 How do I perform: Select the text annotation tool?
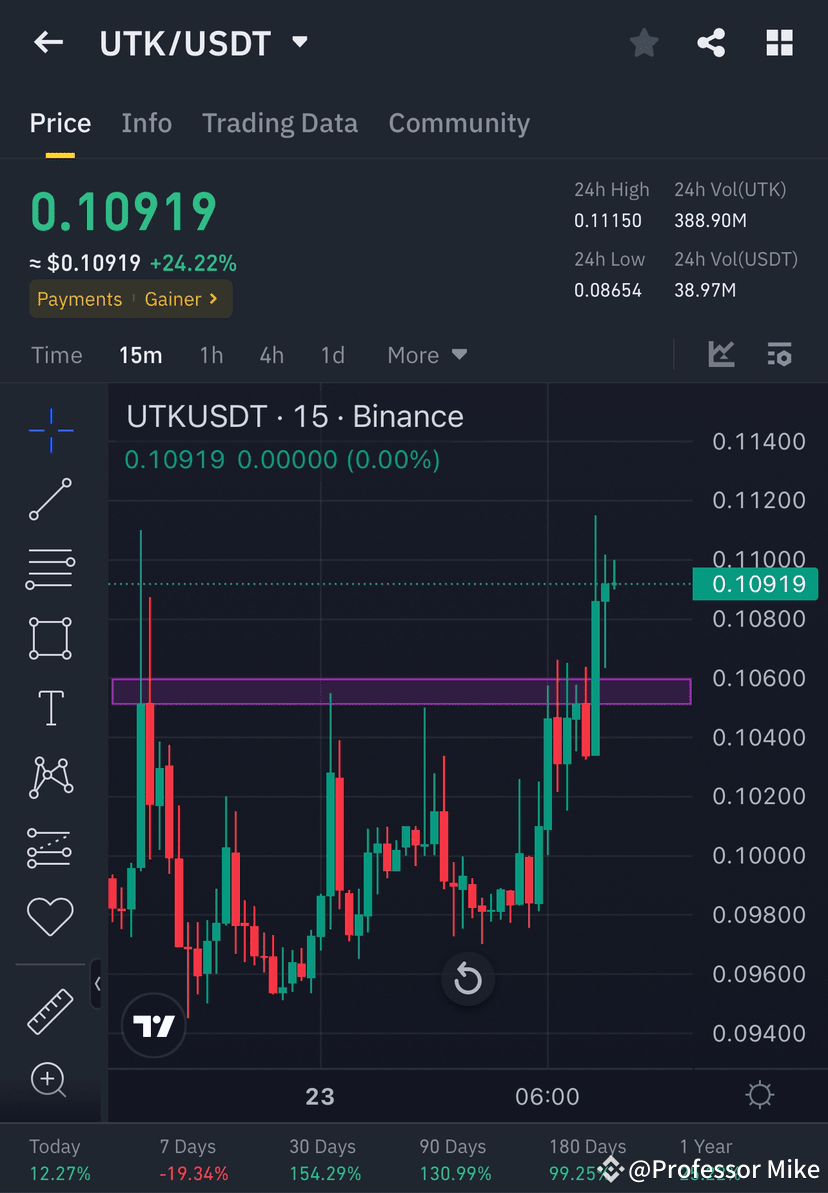point(50,707)
